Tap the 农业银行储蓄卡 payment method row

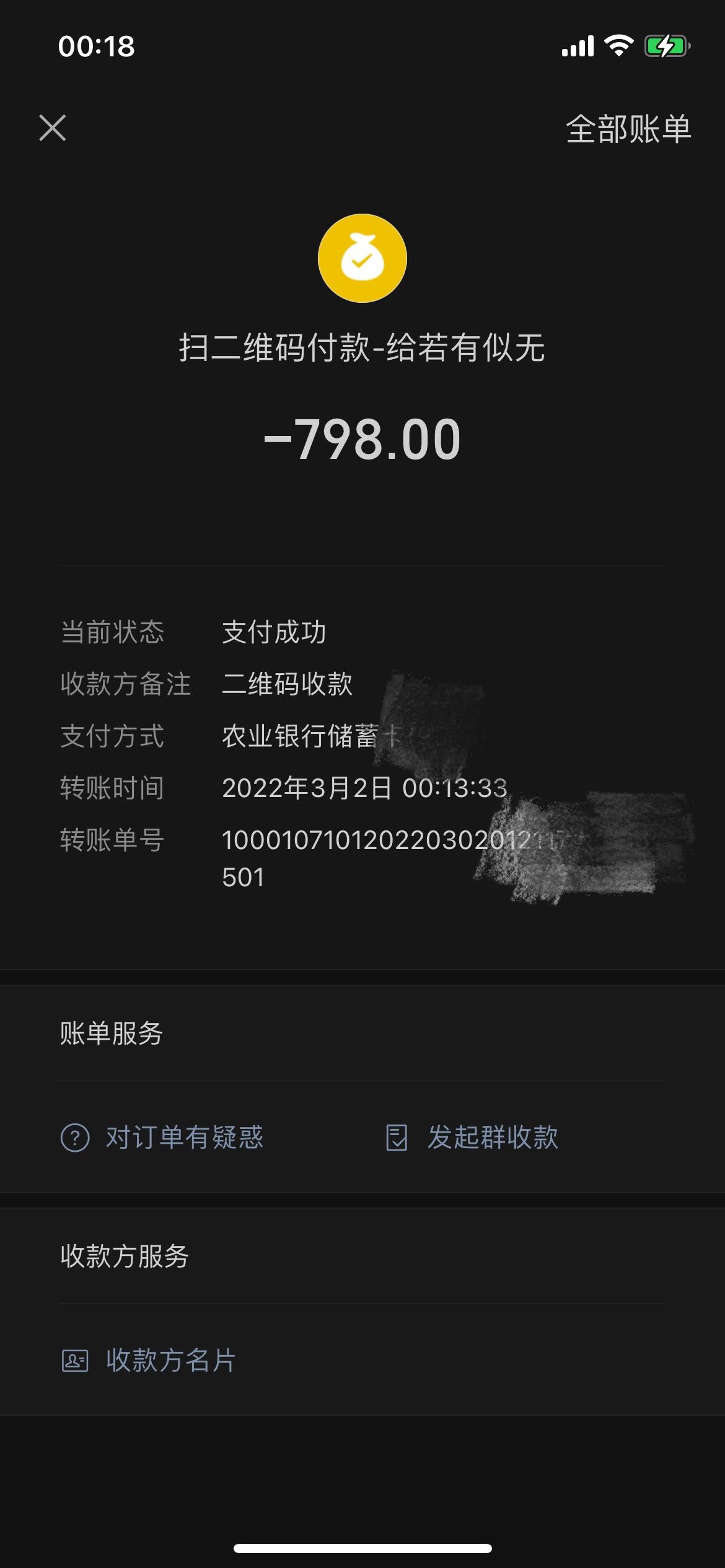tap(310, 737)
